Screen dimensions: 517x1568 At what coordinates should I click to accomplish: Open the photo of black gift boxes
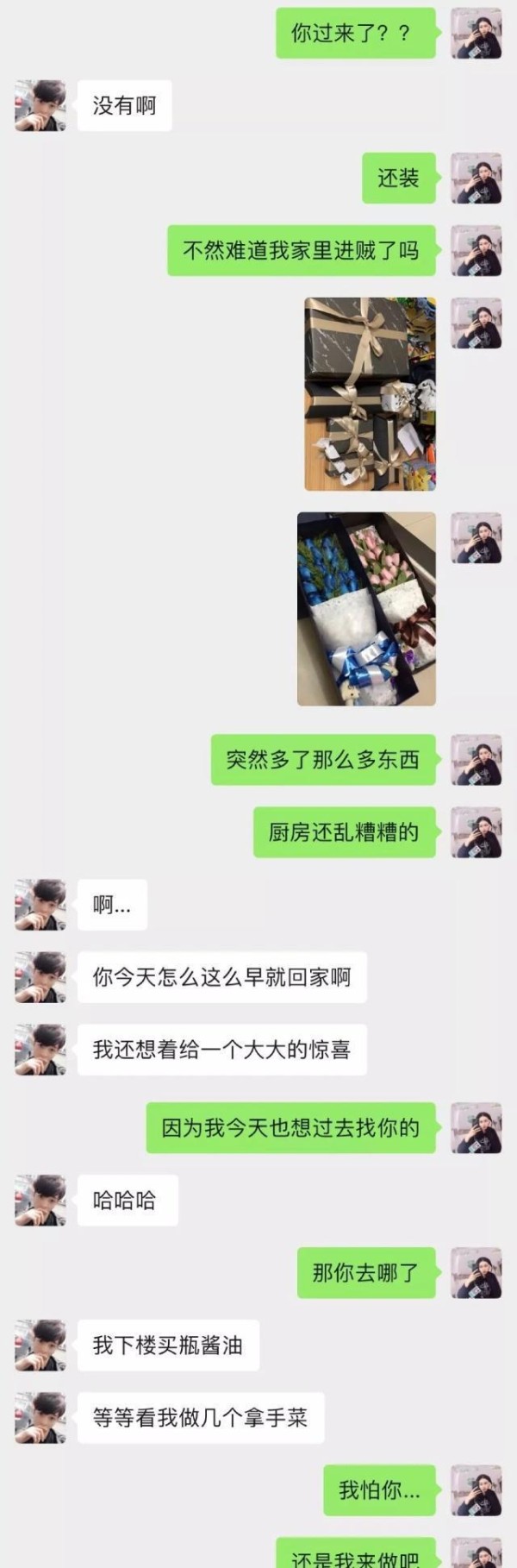(370, 394)
